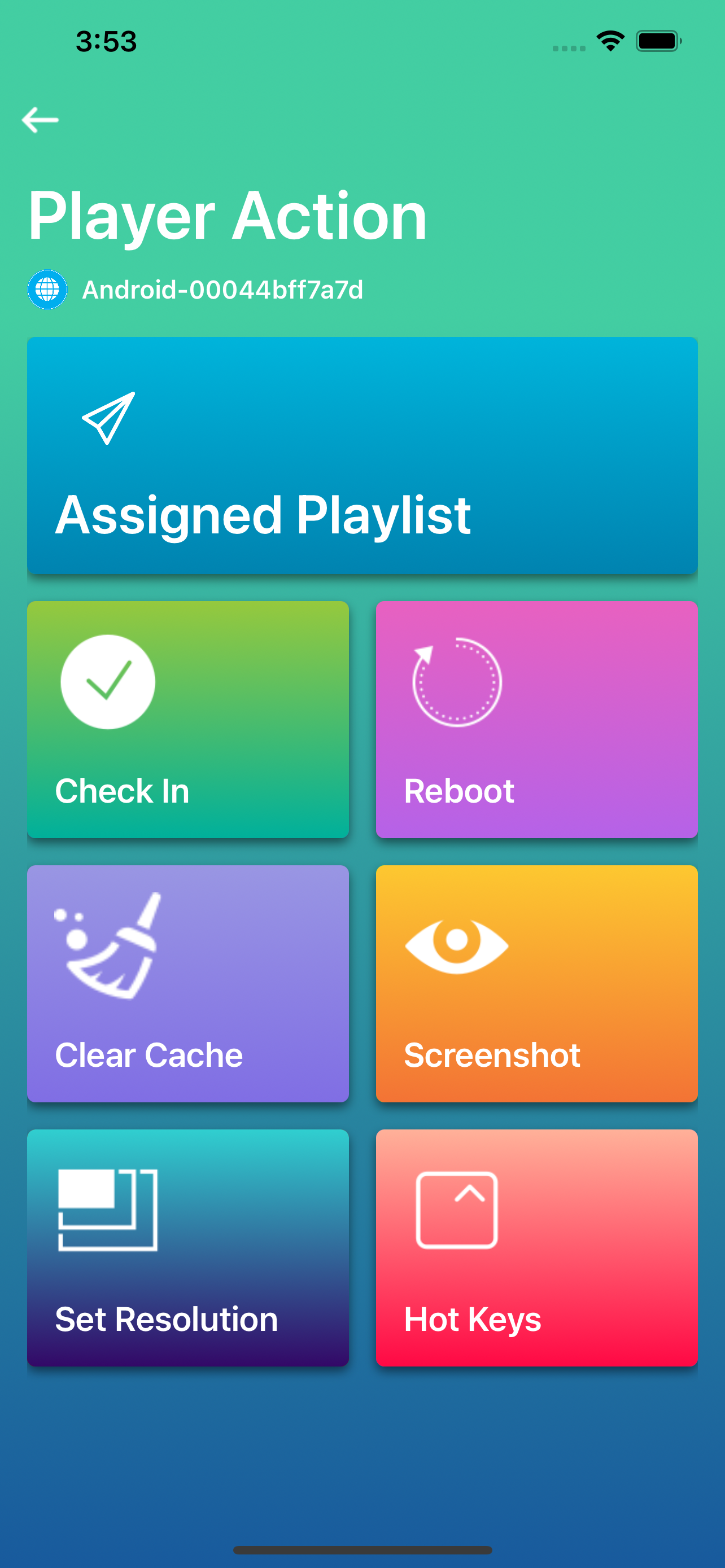Select the Check In tile
Viewport: 725px width, 1568px height.
[188, 720]
